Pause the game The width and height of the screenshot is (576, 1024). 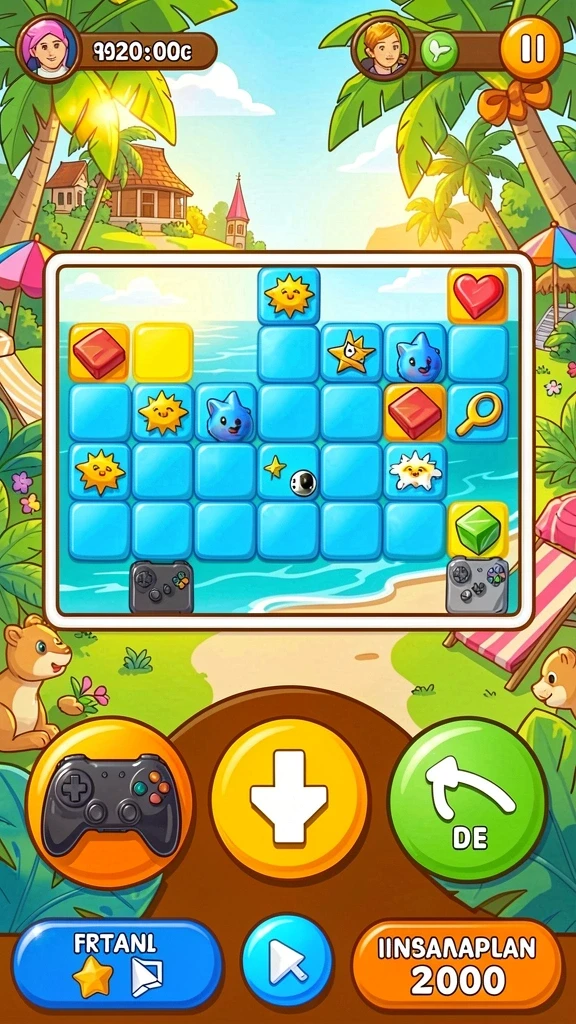532,49
